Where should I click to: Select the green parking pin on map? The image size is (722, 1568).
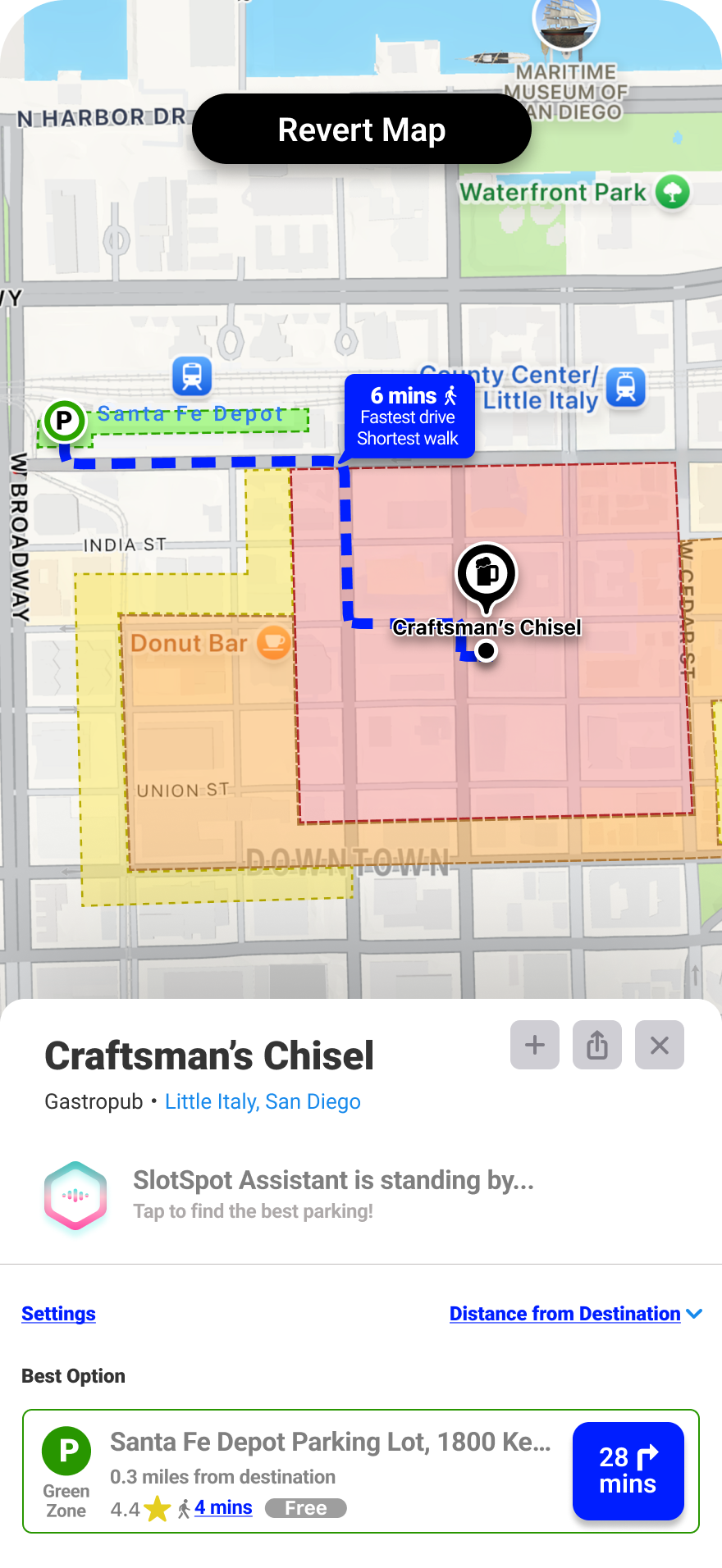click(64, 422)
